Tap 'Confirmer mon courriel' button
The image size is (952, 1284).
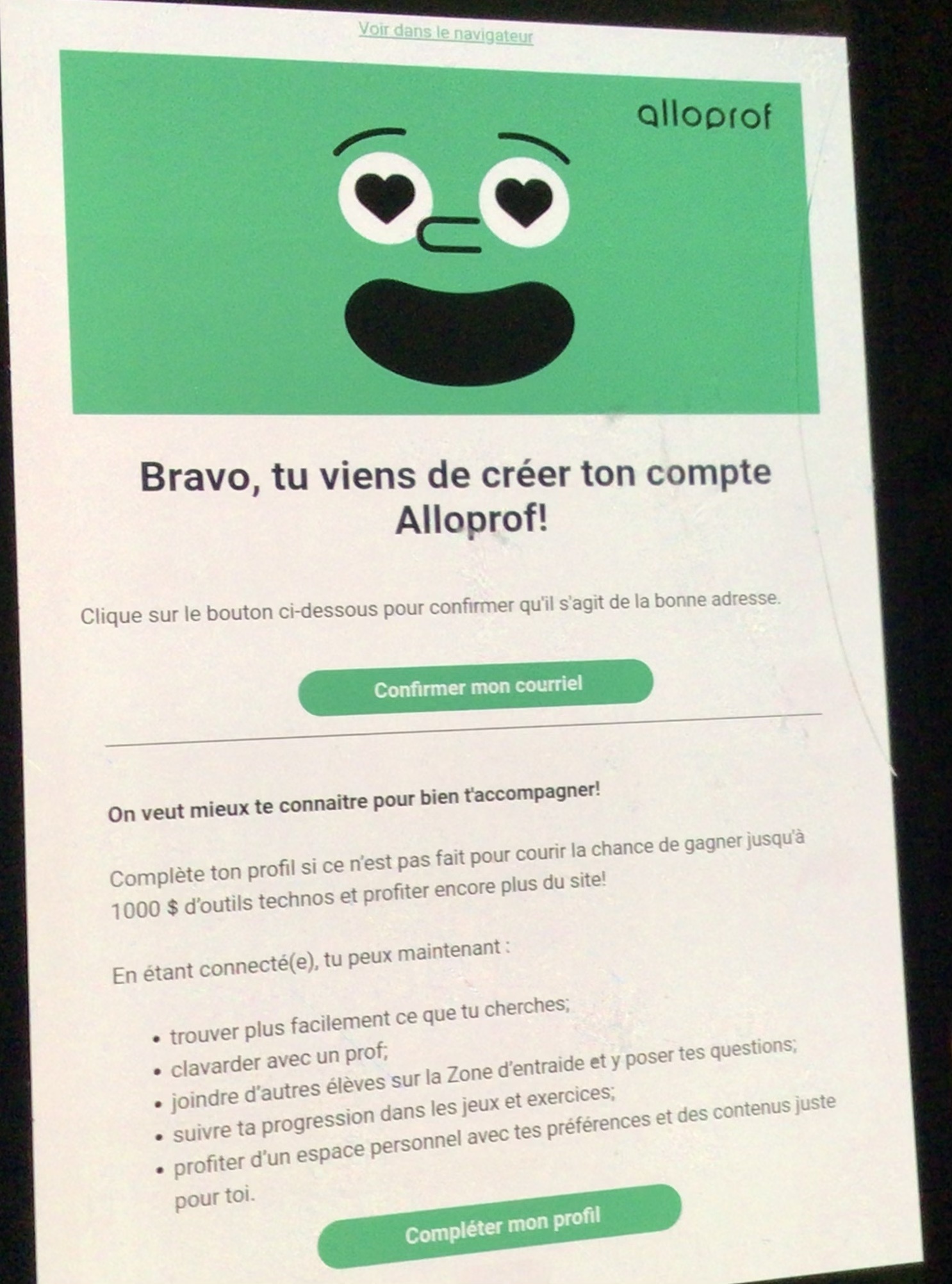476,687
